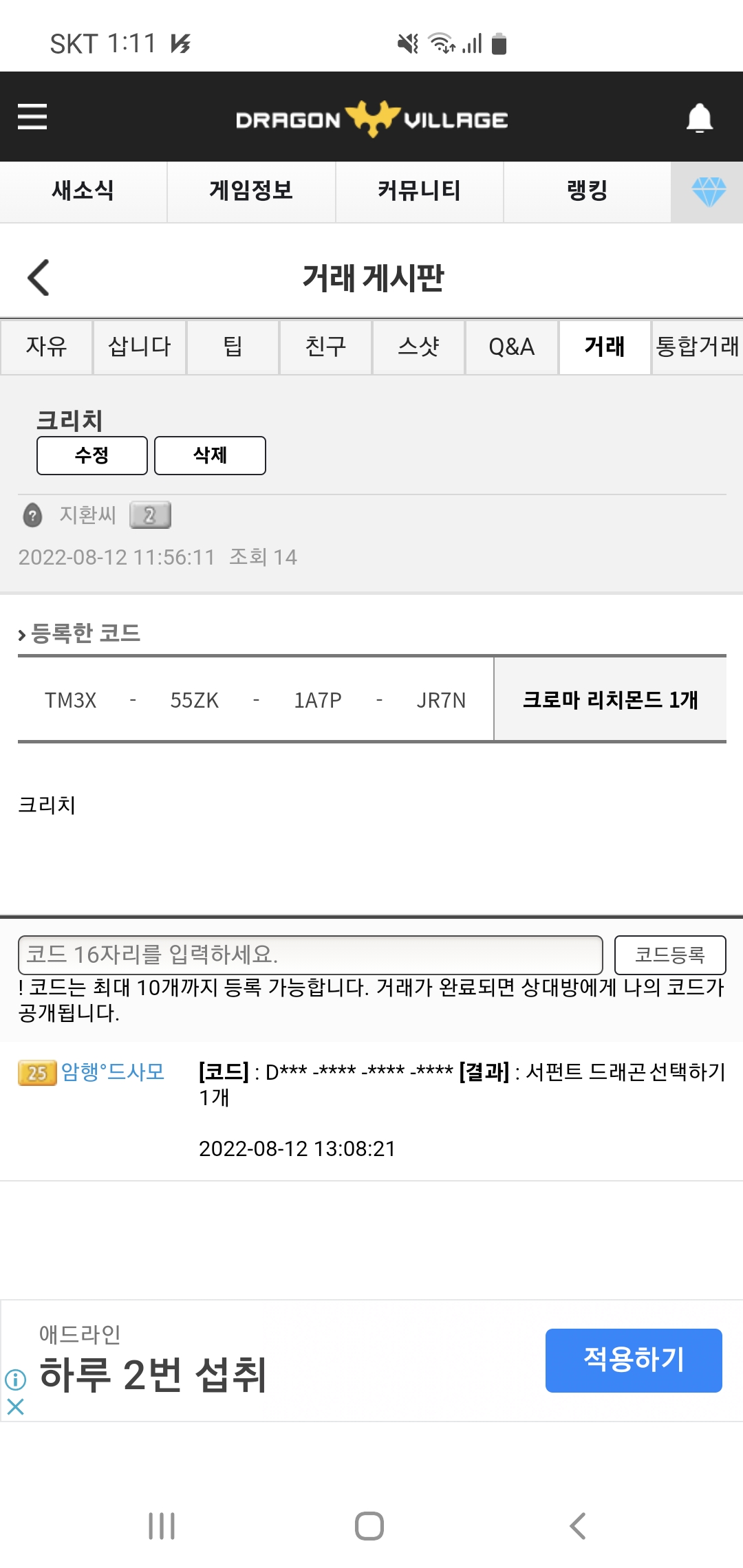743x1568 pixels.
Task: Go back from the 거래 게시판
Action: (39, 278)
